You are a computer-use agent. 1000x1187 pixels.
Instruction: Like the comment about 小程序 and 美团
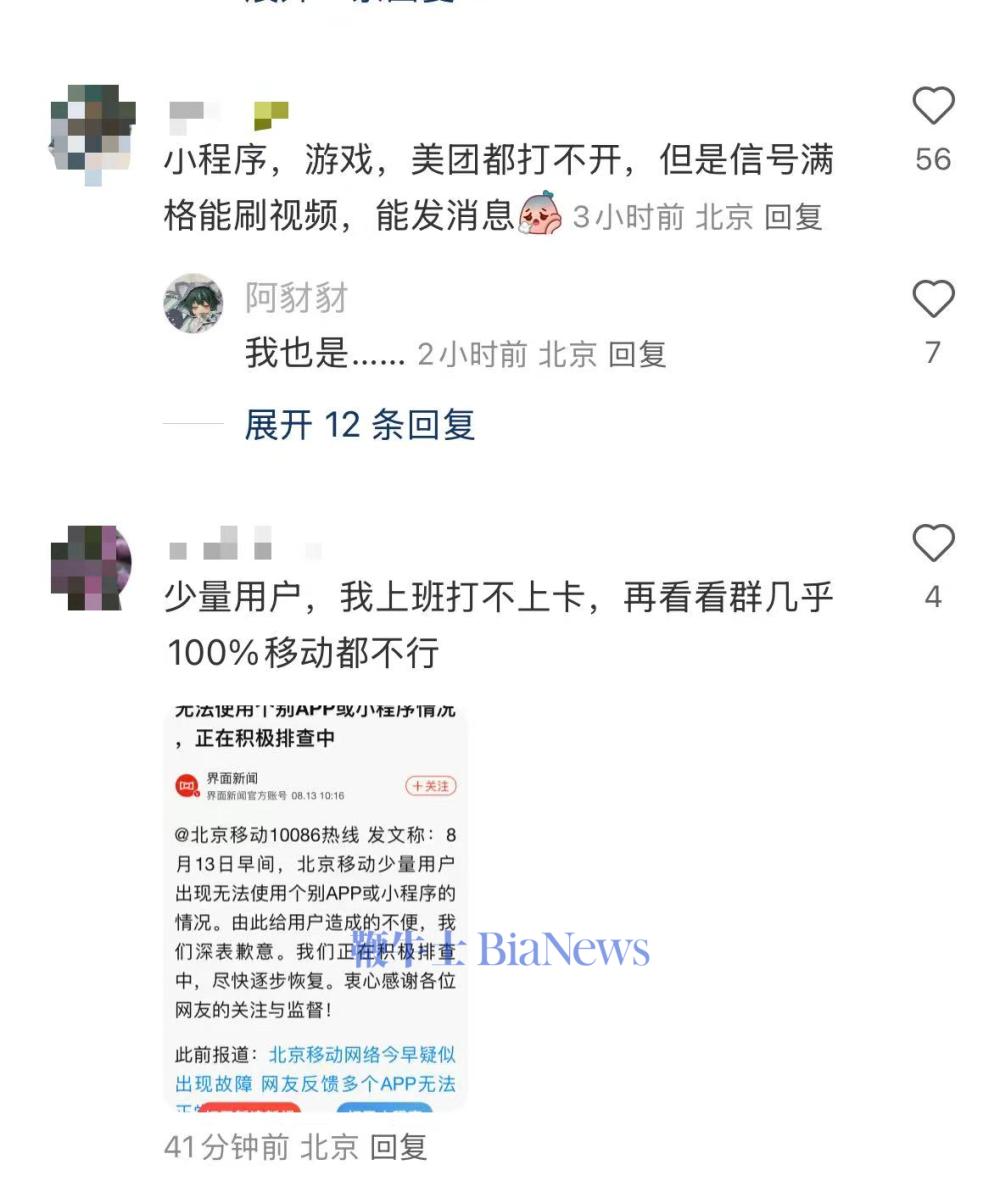click(933, 106)
